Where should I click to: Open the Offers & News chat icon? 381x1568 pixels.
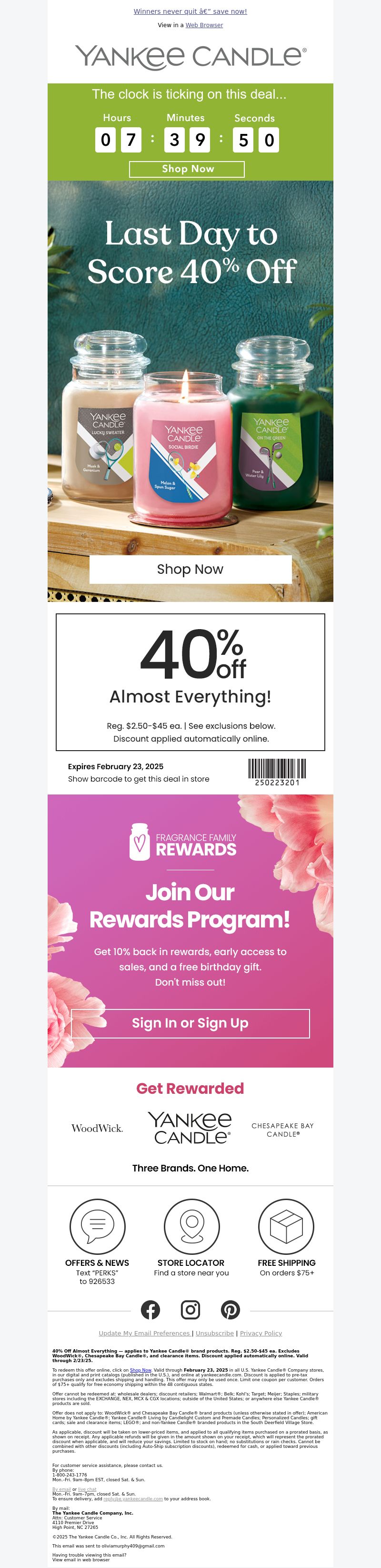pos(97,1227)
